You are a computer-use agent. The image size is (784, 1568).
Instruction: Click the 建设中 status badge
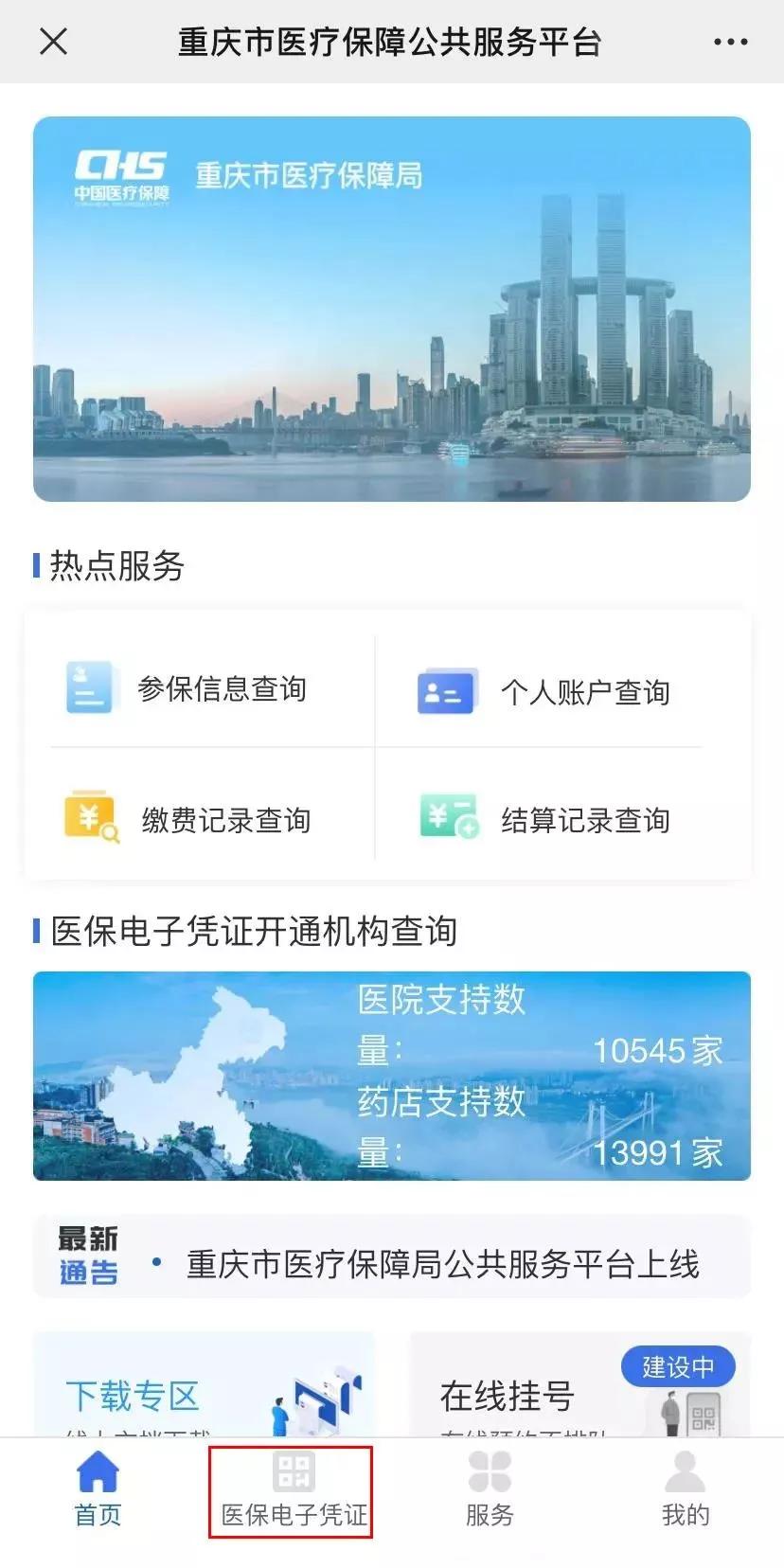(x=678, y=1364)
